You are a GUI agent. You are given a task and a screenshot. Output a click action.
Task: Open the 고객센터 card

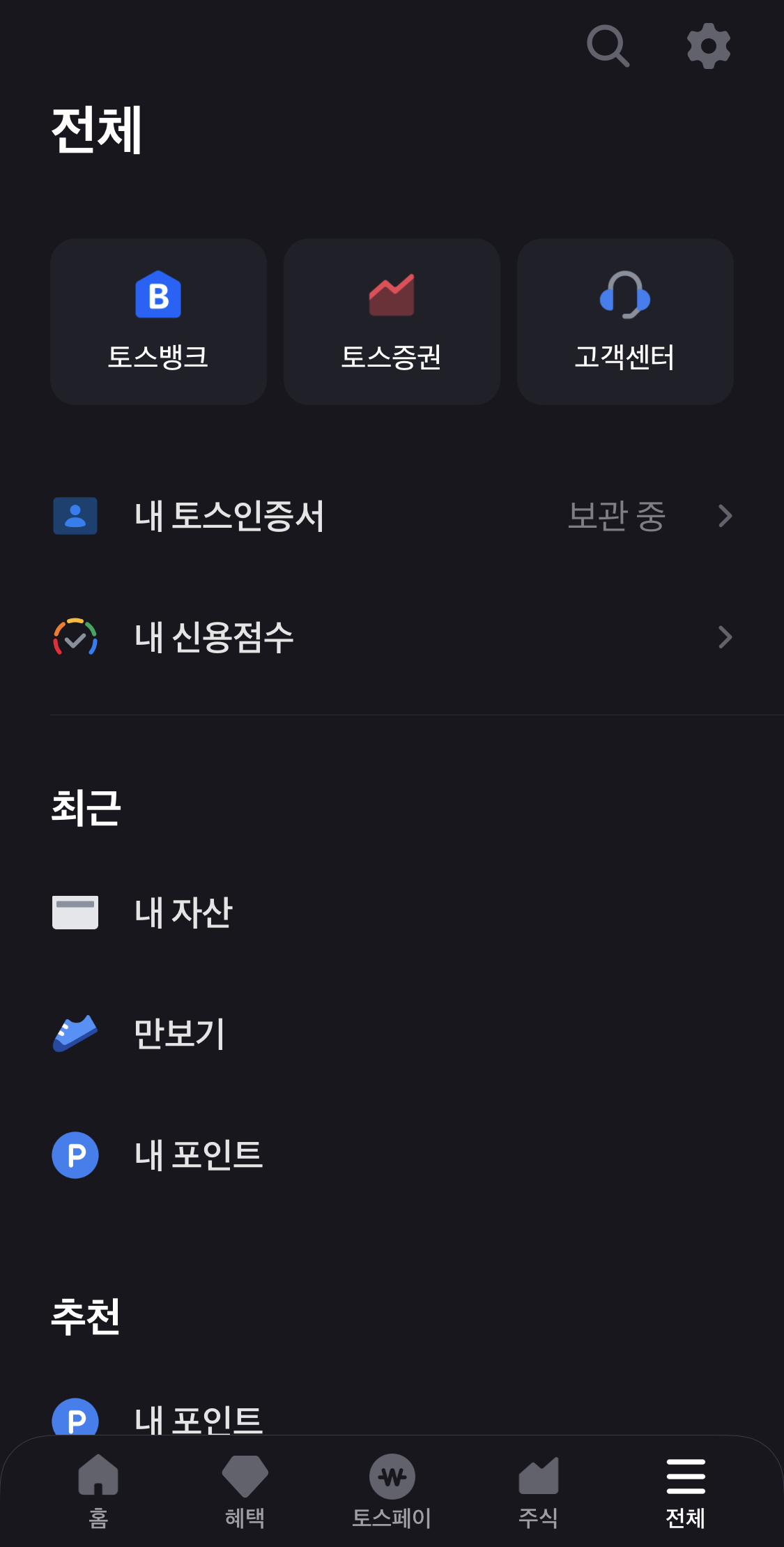tap(625, 321)
